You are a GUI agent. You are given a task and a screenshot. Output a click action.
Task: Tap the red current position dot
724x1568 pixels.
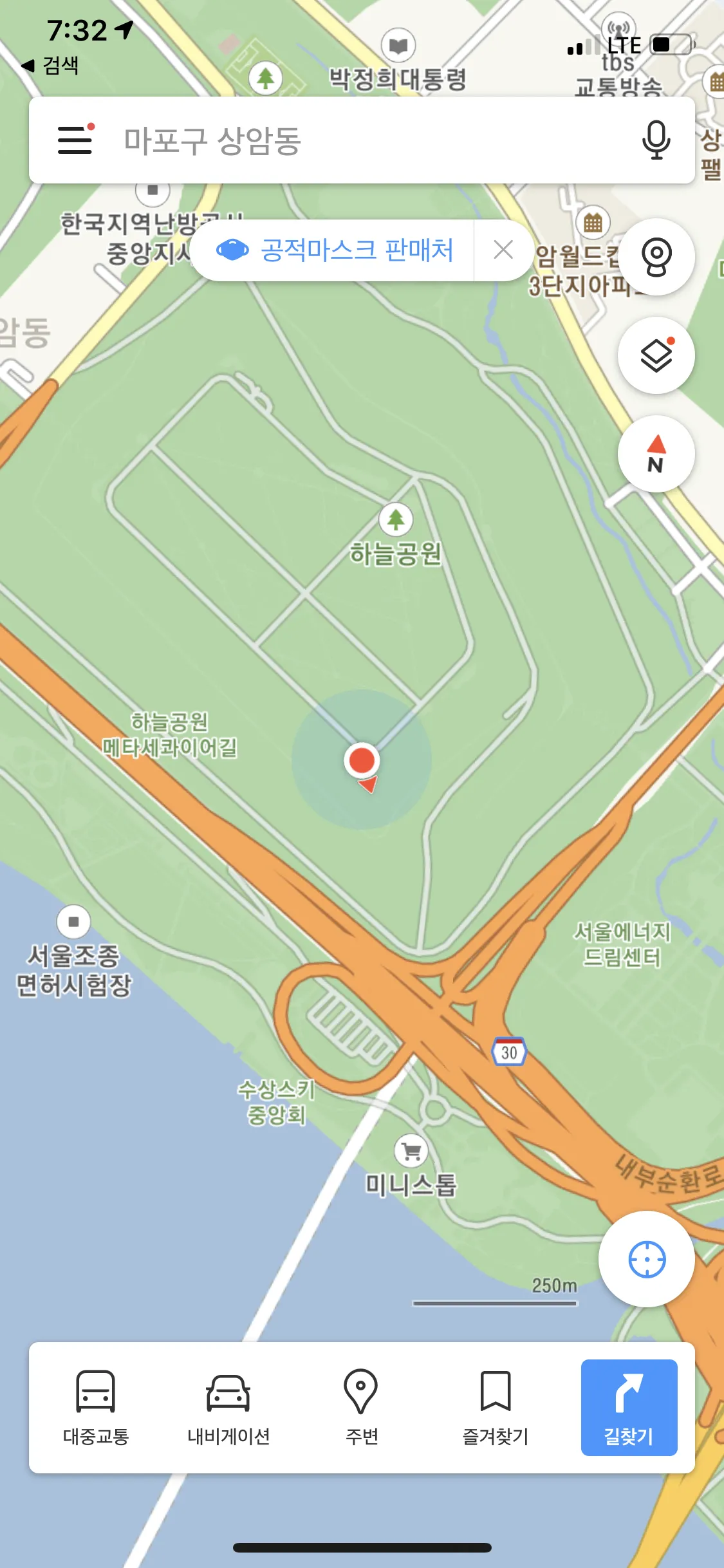click(x=364, y=761)
